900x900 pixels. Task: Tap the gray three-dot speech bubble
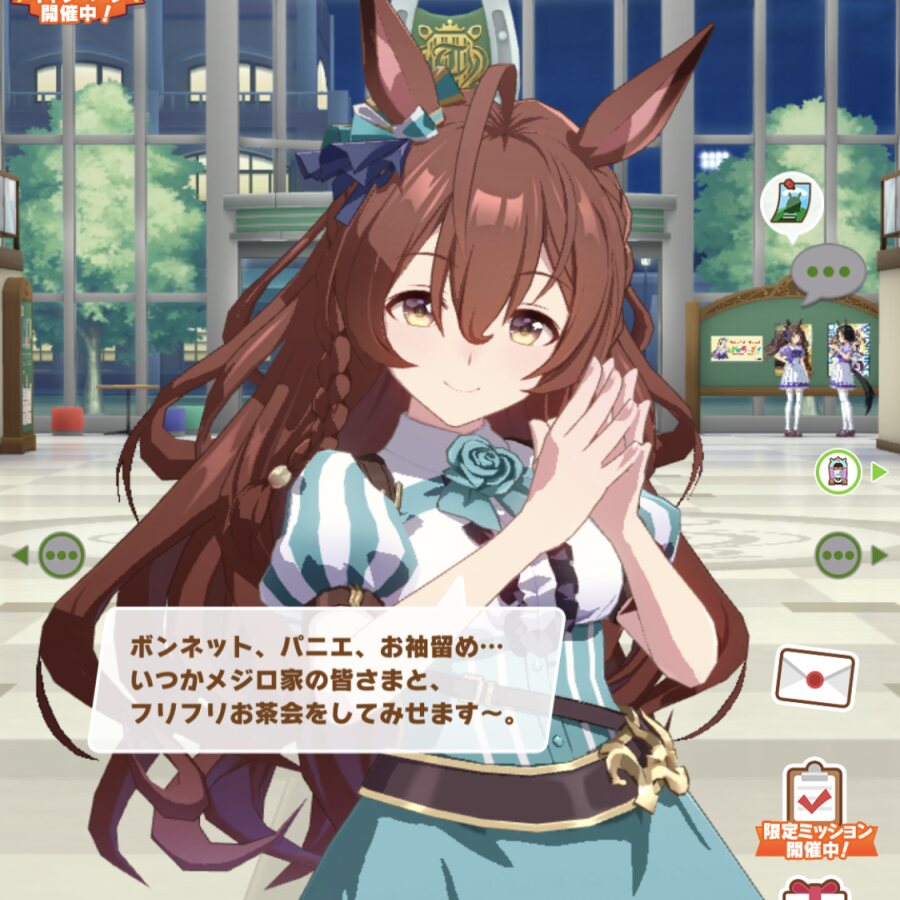point(828,274)
